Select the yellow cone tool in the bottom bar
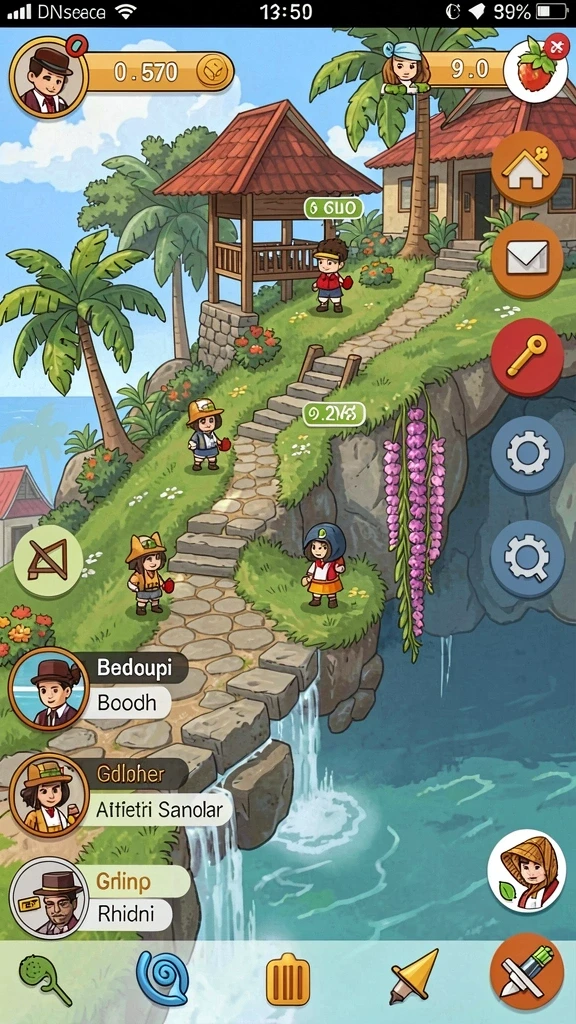The width and height of the screenshot is (576, 1024). [x=414, y=978]
